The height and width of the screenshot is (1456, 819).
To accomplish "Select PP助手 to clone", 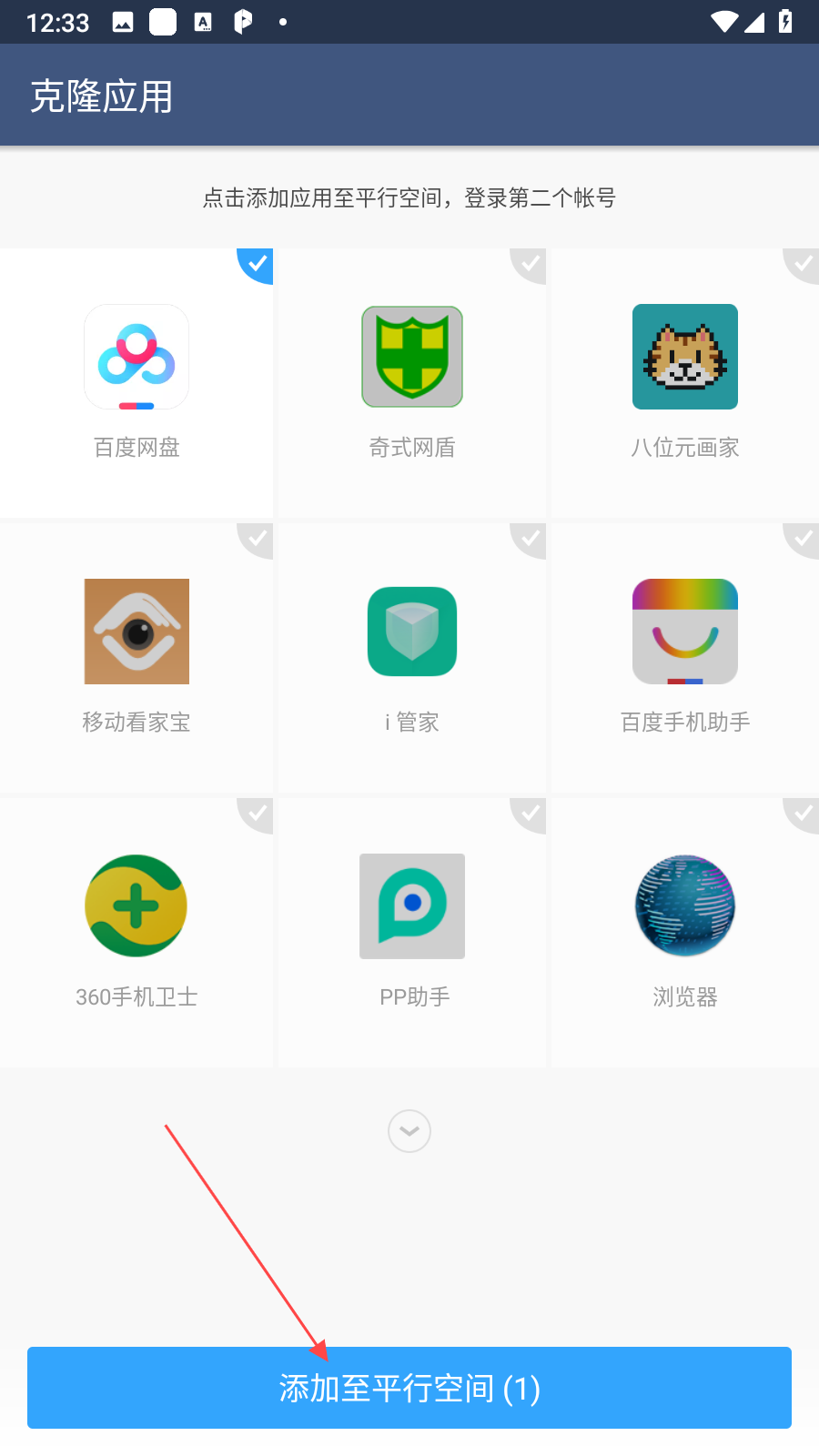I will click(x=411, y=932).
